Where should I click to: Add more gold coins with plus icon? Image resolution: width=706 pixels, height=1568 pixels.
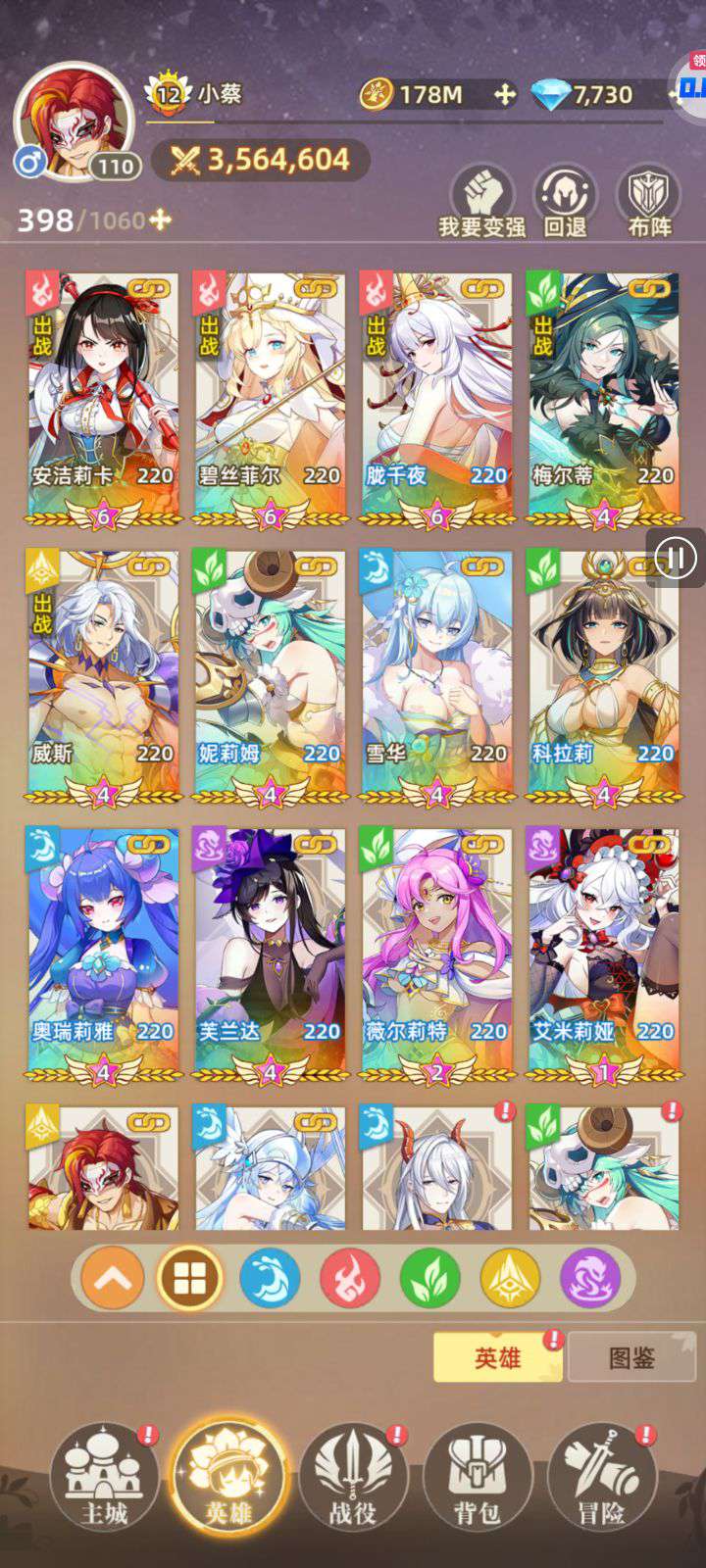[504, 94]
